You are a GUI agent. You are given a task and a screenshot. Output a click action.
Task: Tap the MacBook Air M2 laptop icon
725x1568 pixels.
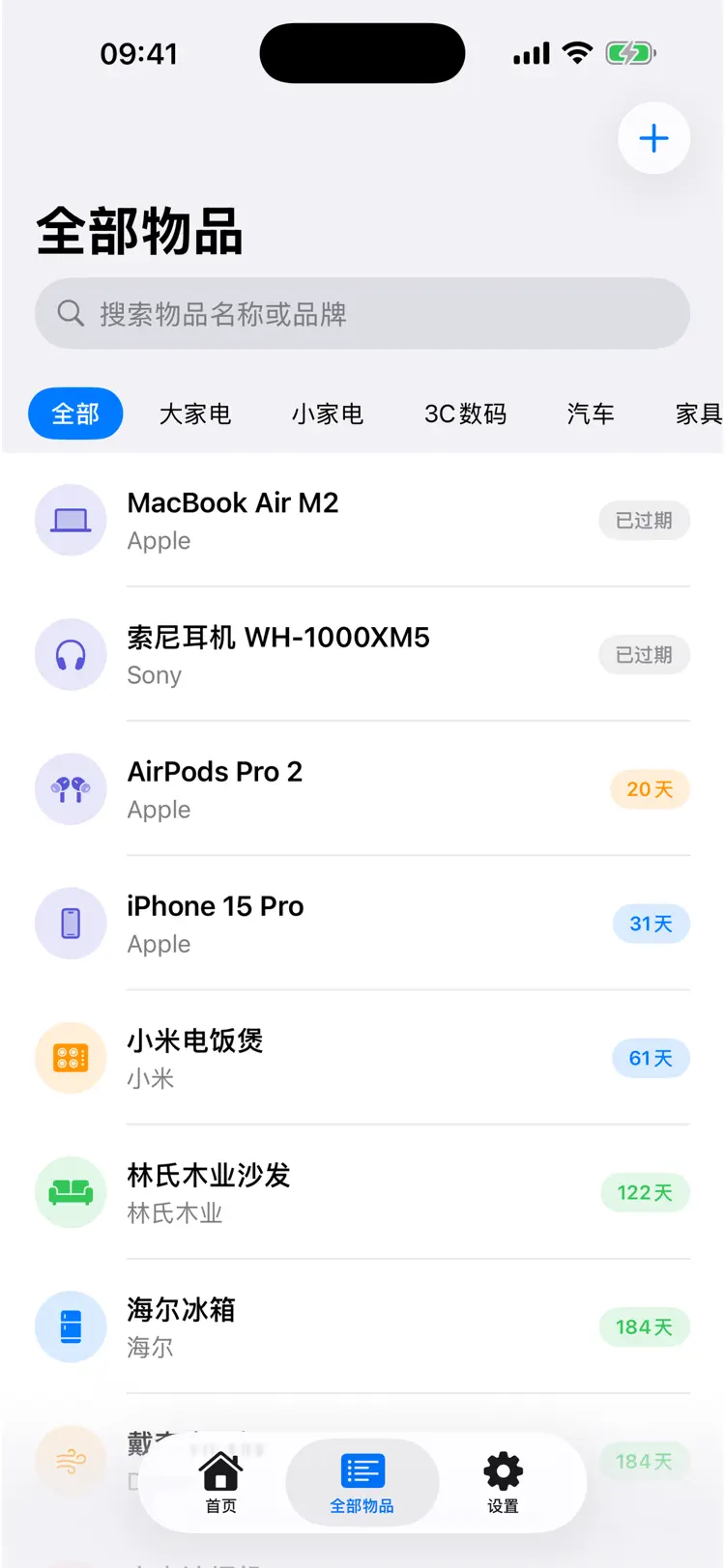coord(71,520)
